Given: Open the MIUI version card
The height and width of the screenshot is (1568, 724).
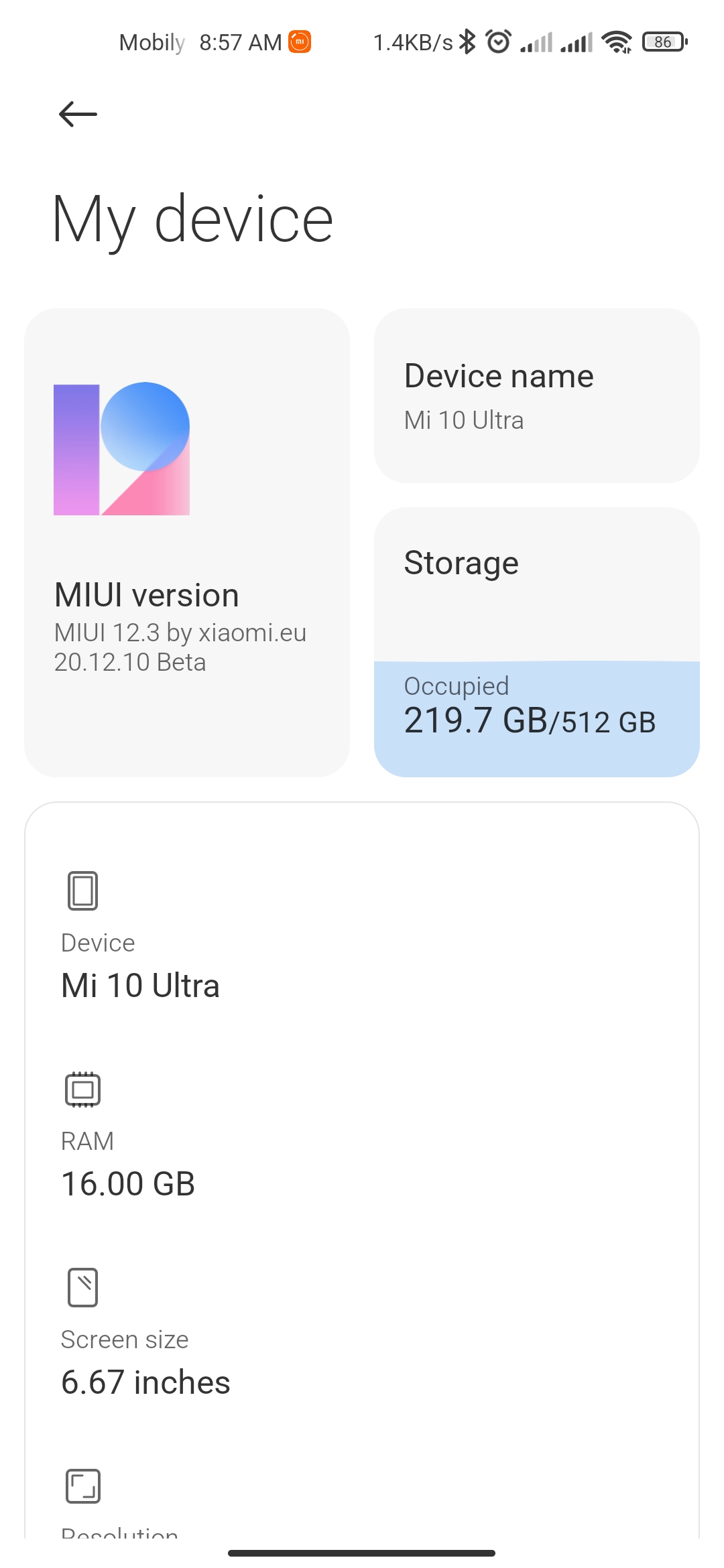Looking at the screenshot, I should pos(187,543).
